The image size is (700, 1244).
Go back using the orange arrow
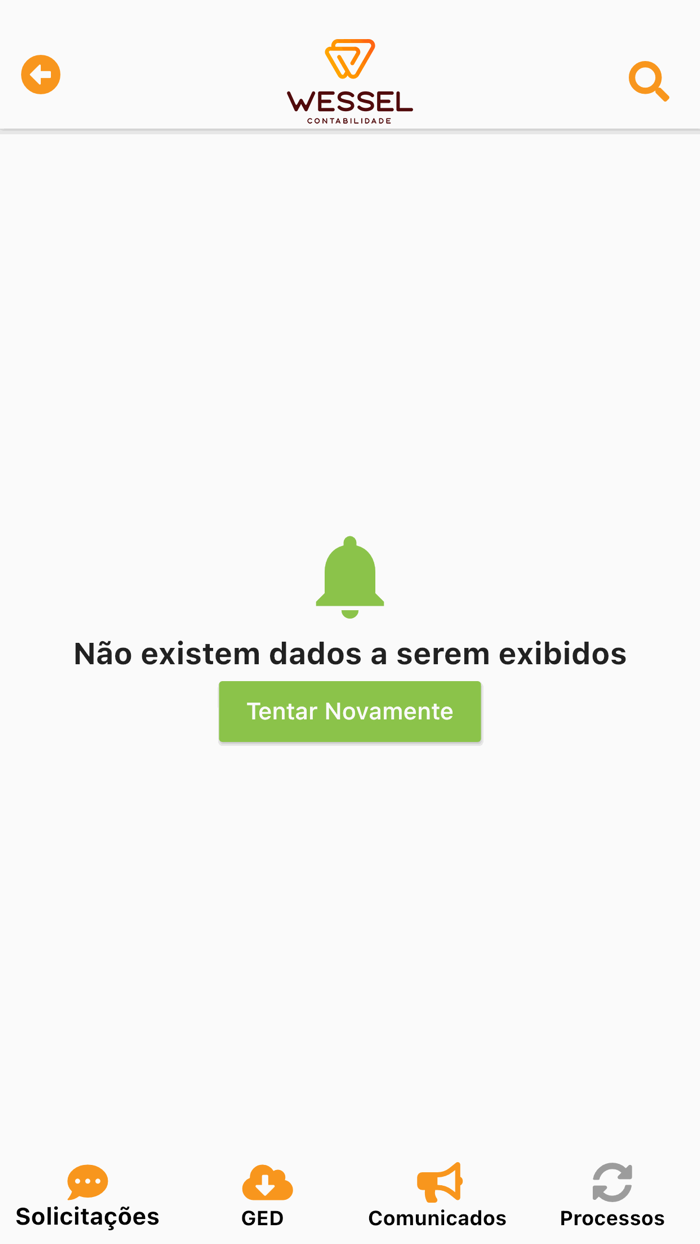[x=41, y=75]
